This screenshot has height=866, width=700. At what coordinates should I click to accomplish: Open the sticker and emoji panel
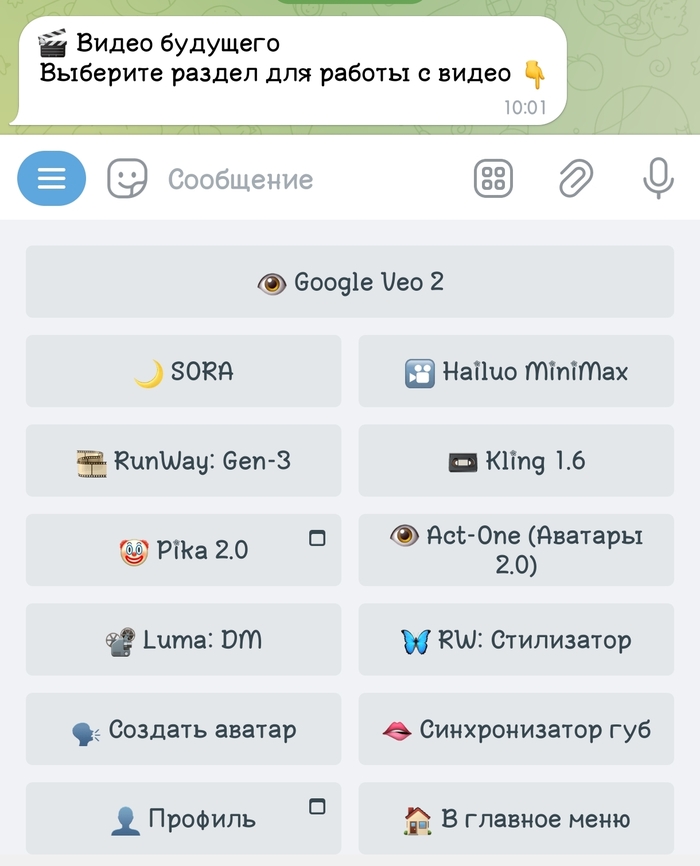click(126, 179)
